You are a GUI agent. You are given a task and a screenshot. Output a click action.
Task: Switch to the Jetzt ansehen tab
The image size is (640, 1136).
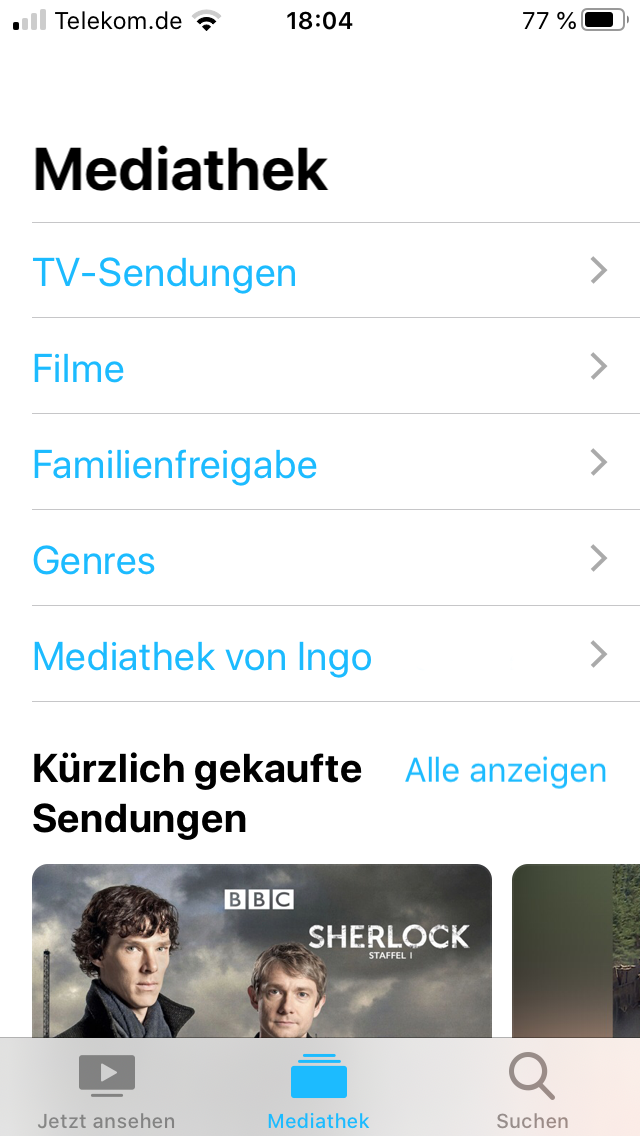106,1092
